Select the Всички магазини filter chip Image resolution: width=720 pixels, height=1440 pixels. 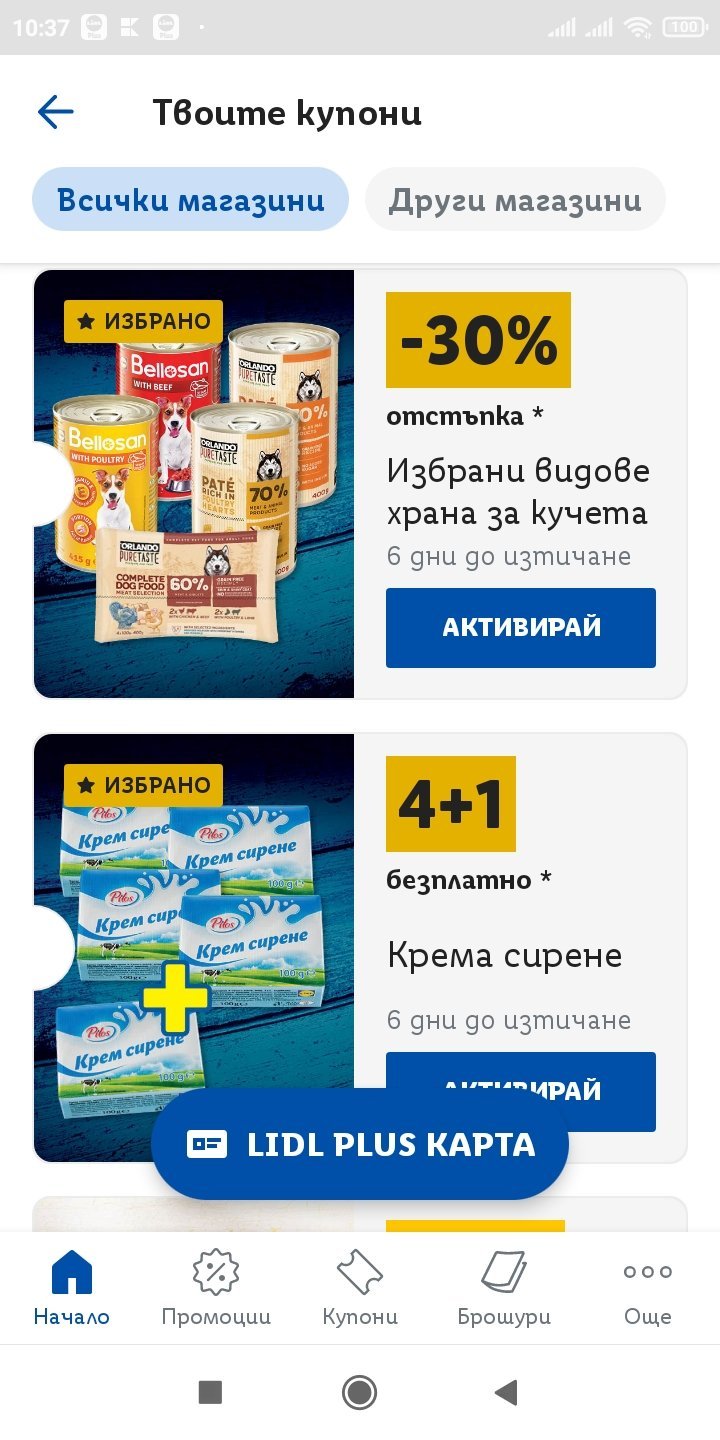(191, 199)
